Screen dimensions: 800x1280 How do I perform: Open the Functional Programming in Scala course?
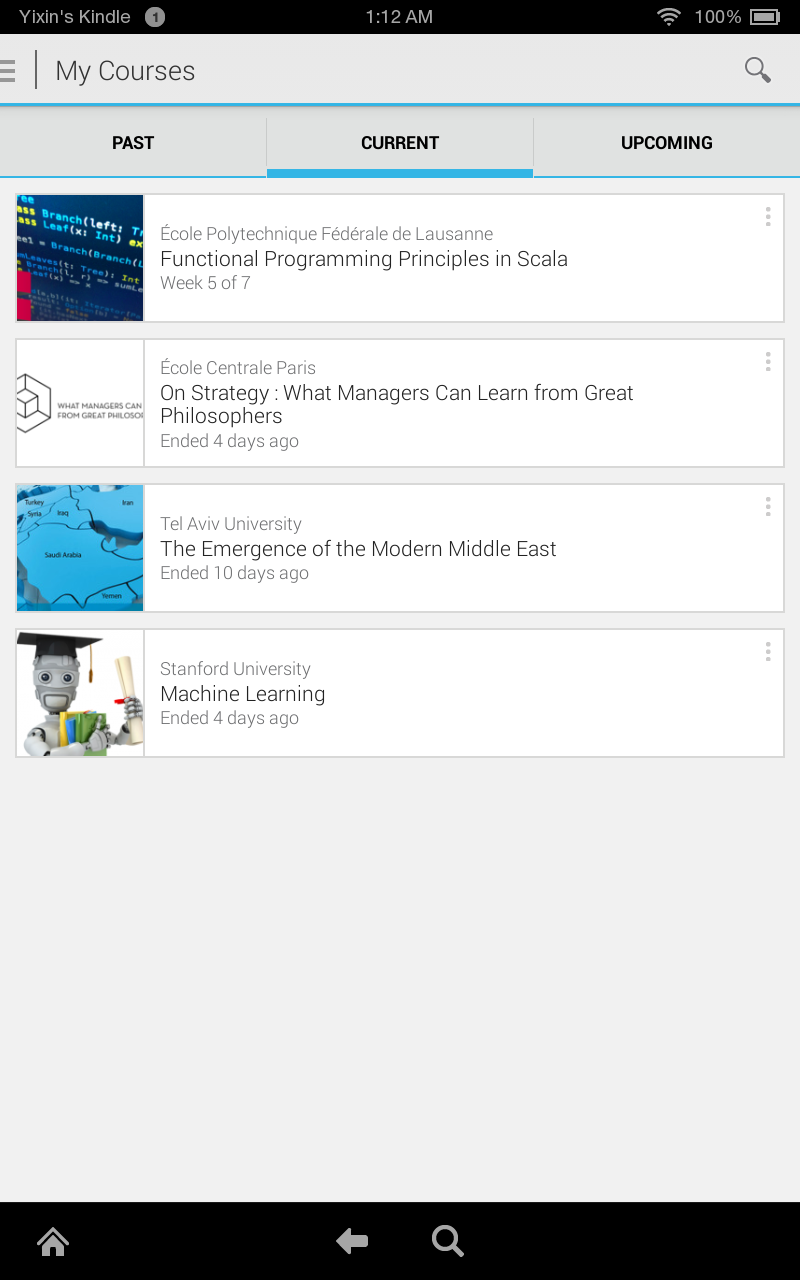pyautogui.click(x=400, y=258)
